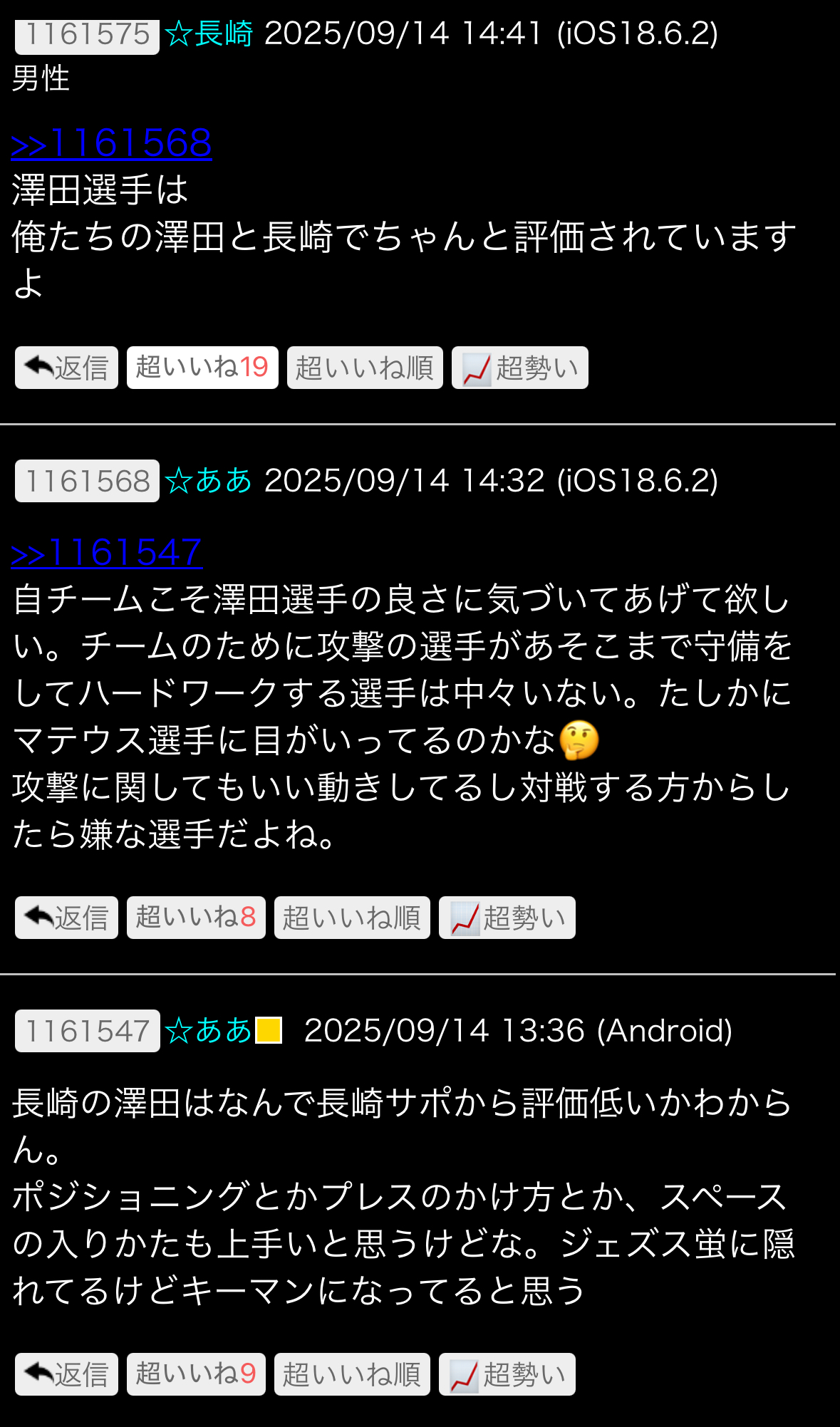
Task: Reply to post 1161547 with 返信
Action: [66, 1374]
